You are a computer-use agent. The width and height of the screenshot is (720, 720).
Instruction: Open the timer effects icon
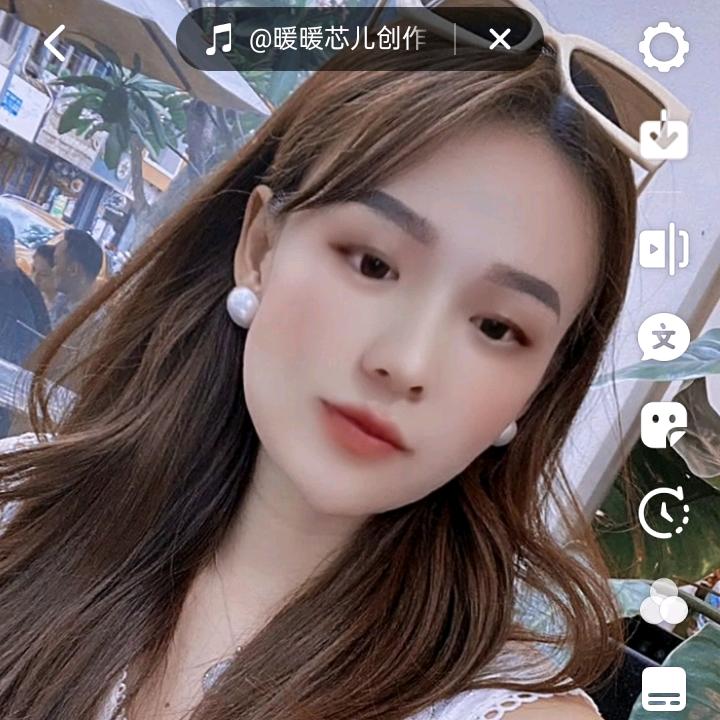664,513
